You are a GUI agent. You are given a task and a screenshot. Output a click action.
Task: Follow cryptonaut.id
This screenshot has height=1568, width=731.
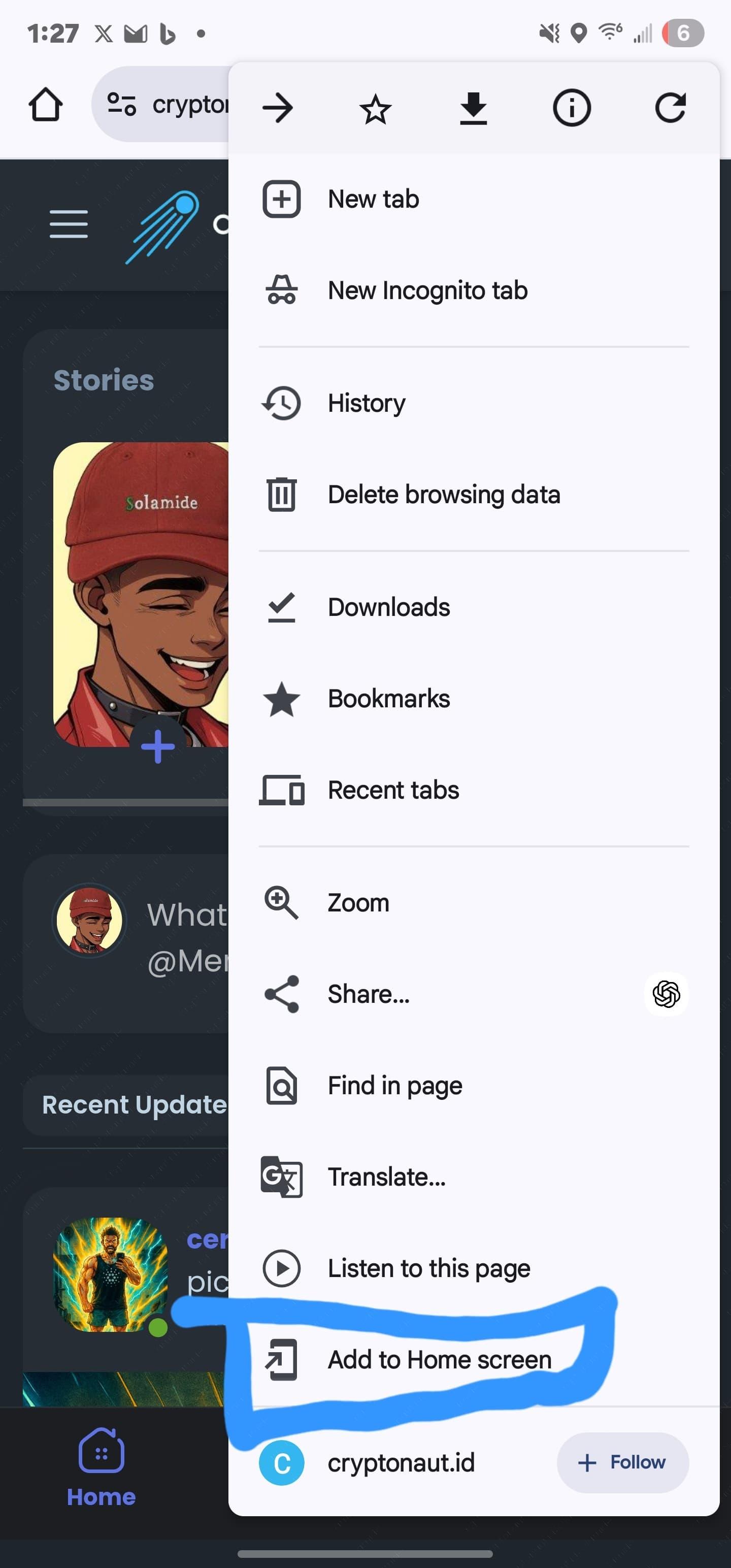tap(622, 1462)
